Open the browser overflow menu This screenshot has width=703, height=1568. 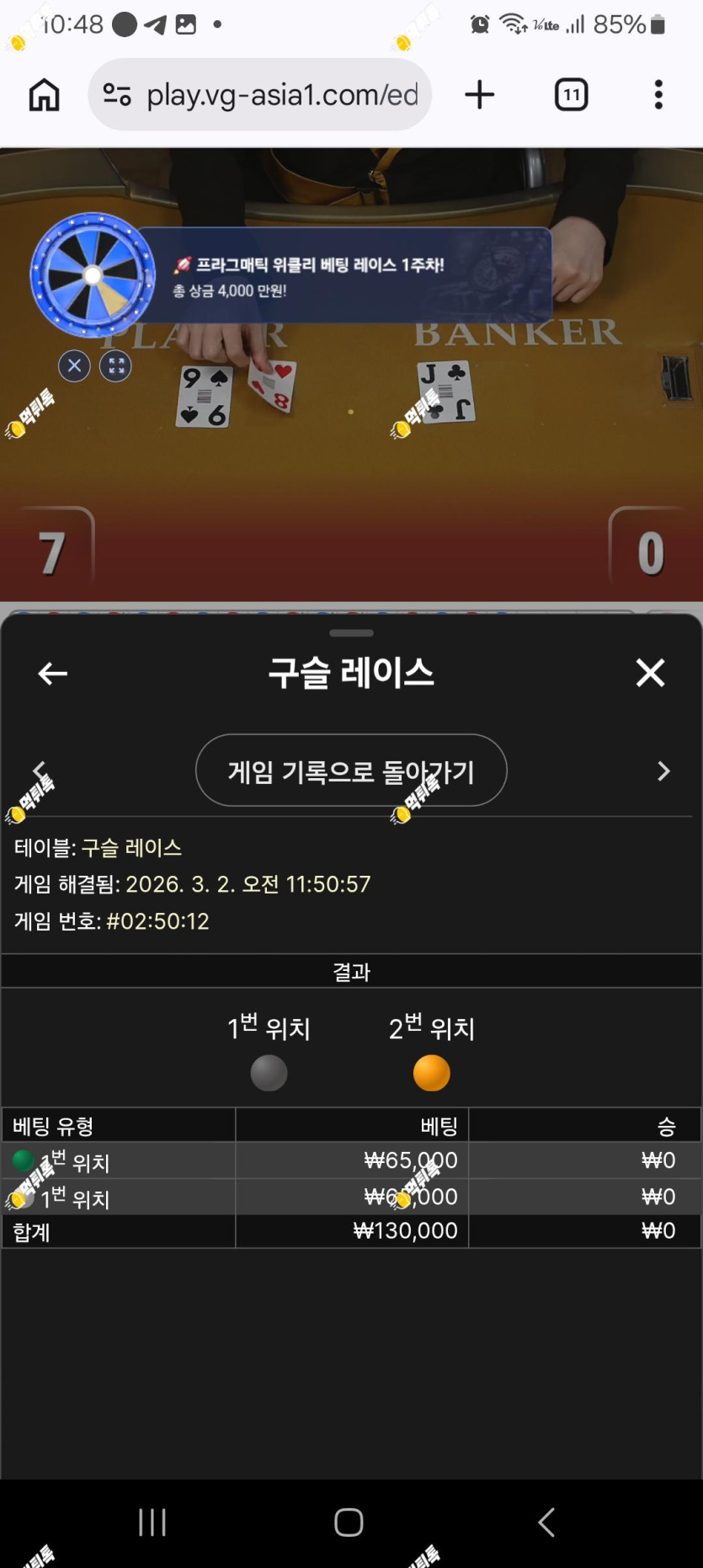[x=658, y=95]
